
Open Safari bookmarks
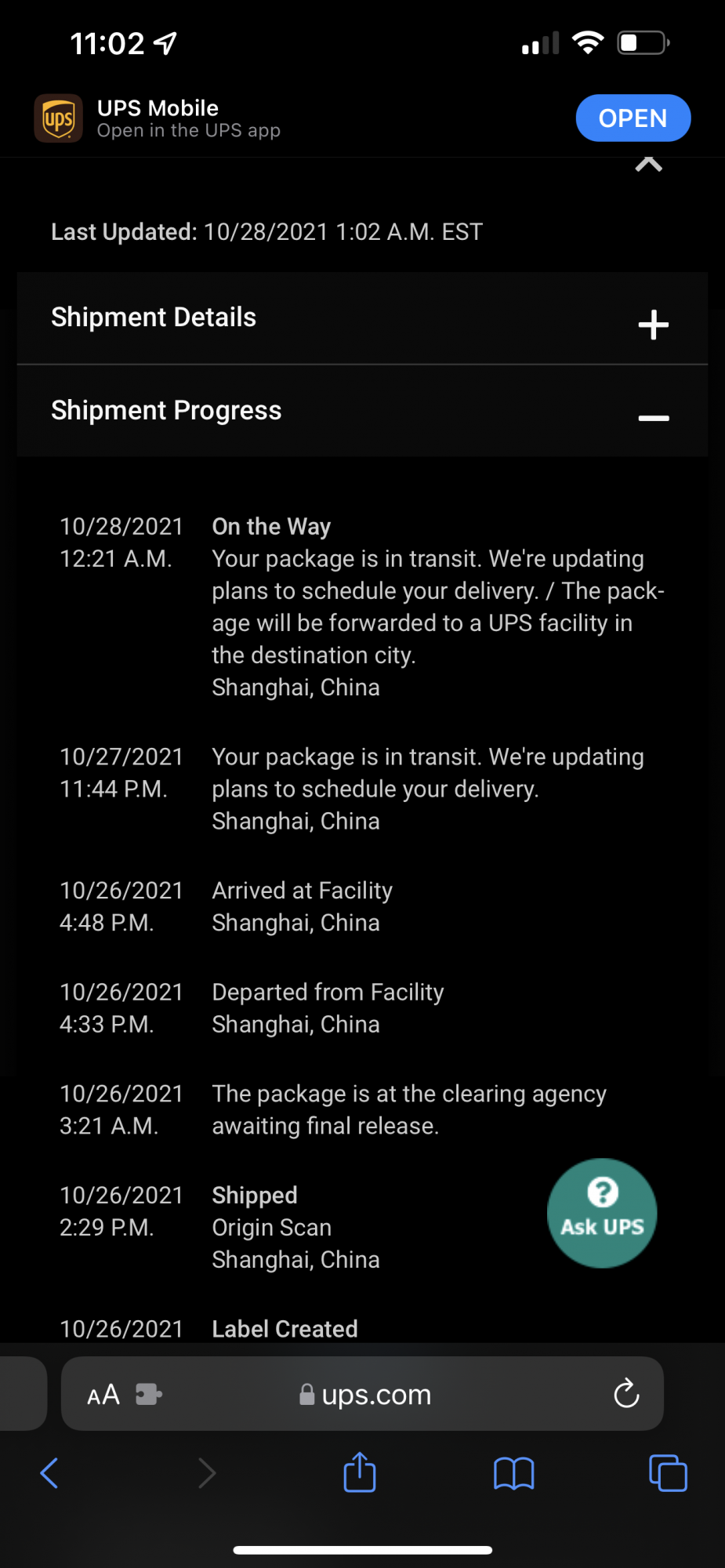[513, 1473]
